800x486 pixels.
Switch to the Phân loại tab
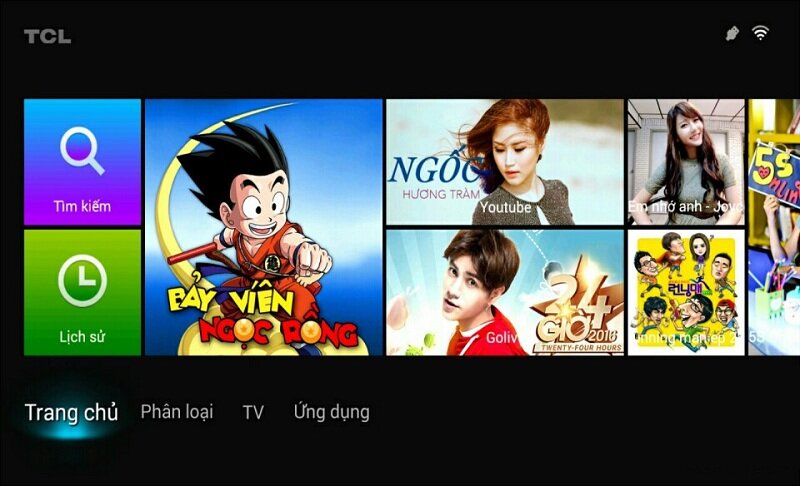176,412
